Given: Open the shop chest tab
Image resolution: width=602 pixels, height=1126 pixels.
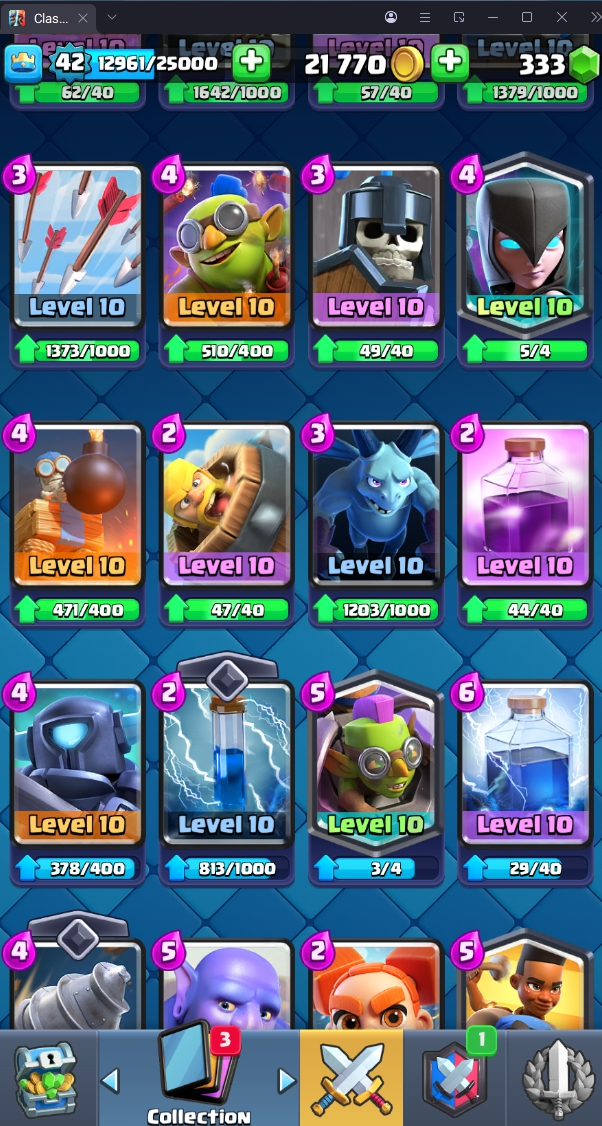Looking at the screenshot, I should tap(46, 1078).
